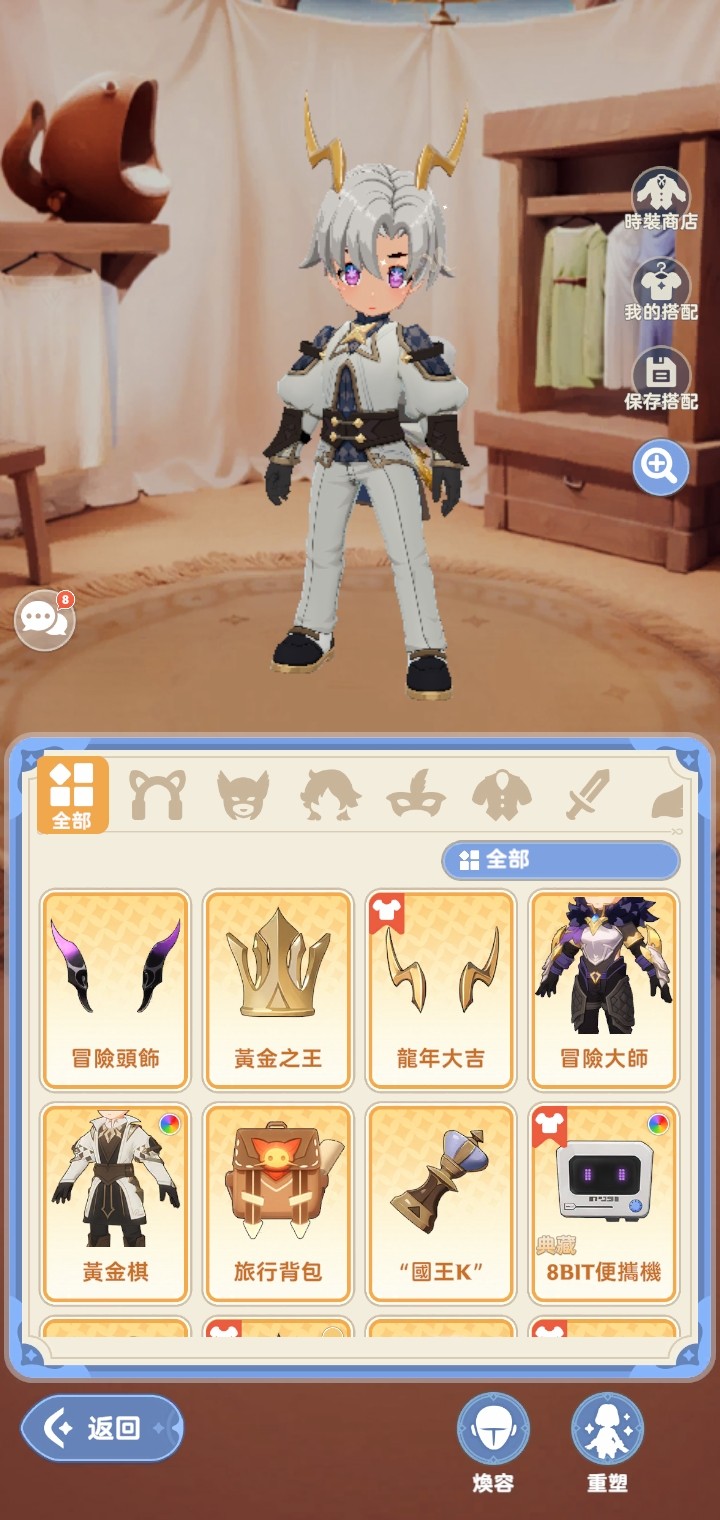Expand the 全部 filter dropdown
The image size is (720, 1520).
coord(560,860)
